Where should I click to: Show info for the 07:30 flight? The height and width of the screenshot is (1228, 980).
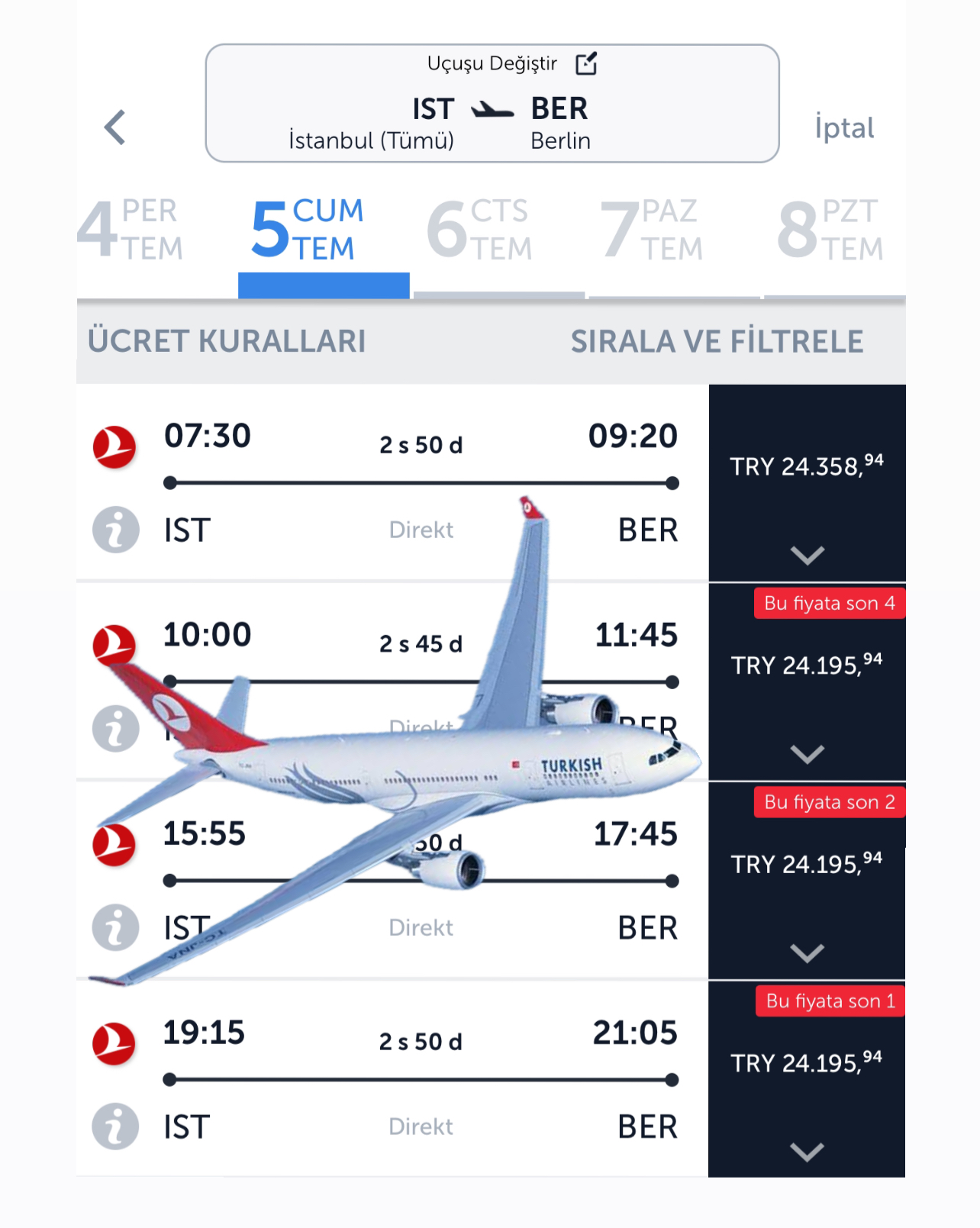pos(115,530)
